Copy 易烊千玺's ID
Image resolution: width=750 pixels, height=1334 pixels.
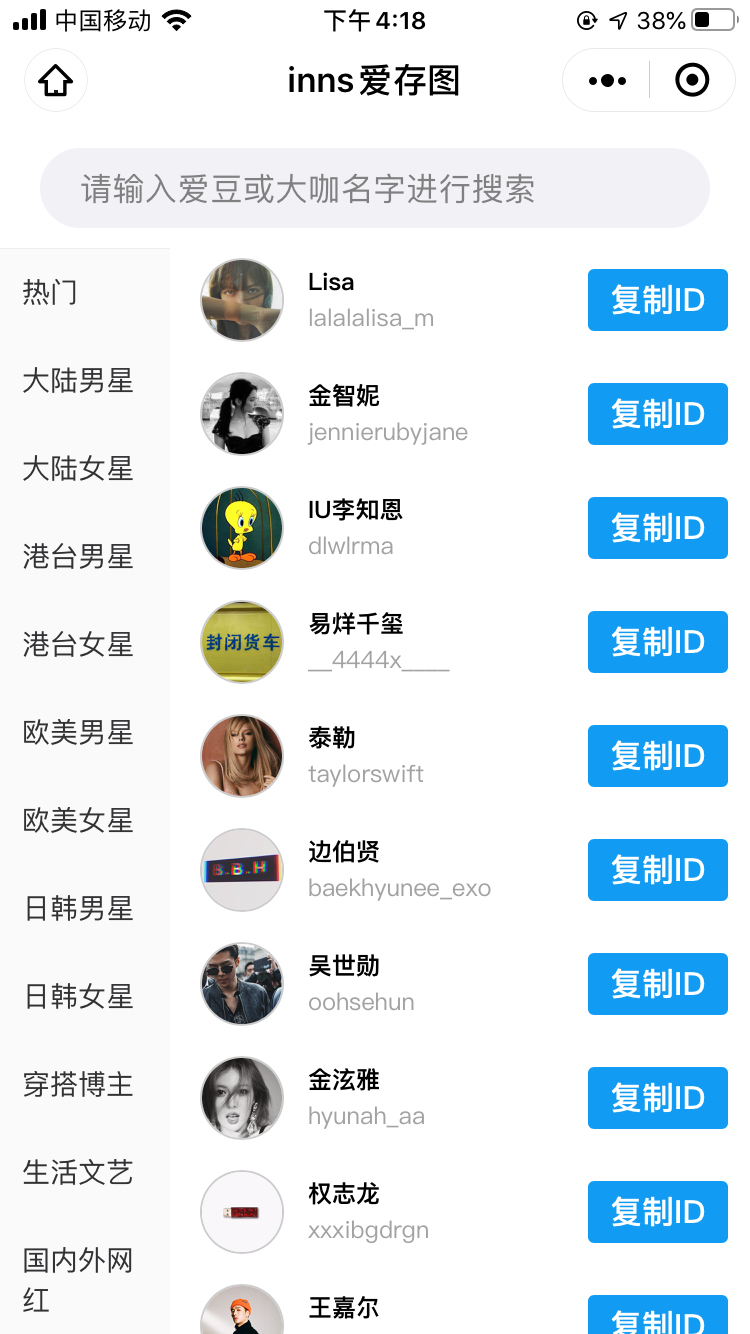pos(657,642)
